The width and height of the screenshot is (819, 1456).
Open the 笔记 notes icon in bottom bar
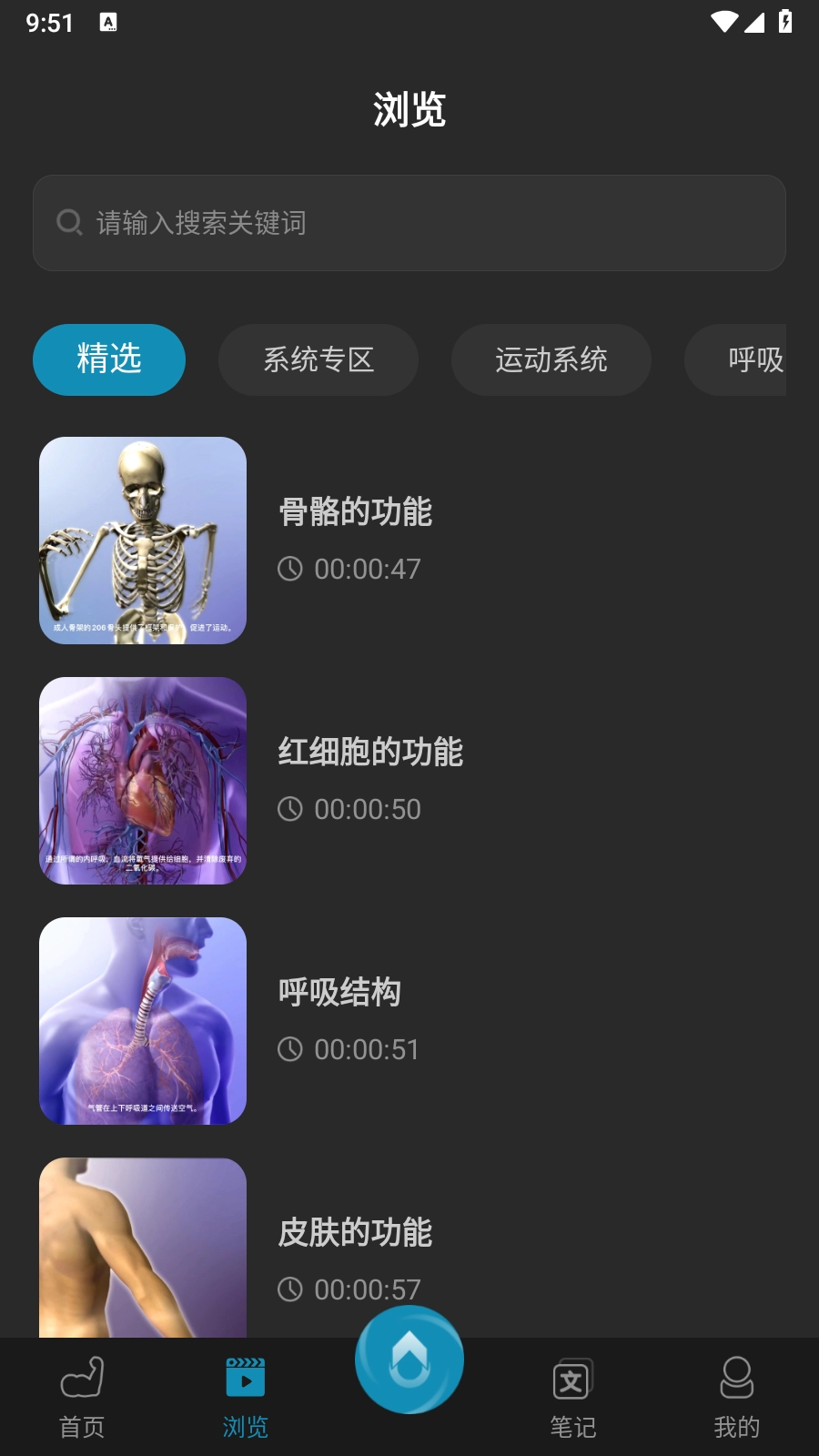click(x=572, y=1379)
